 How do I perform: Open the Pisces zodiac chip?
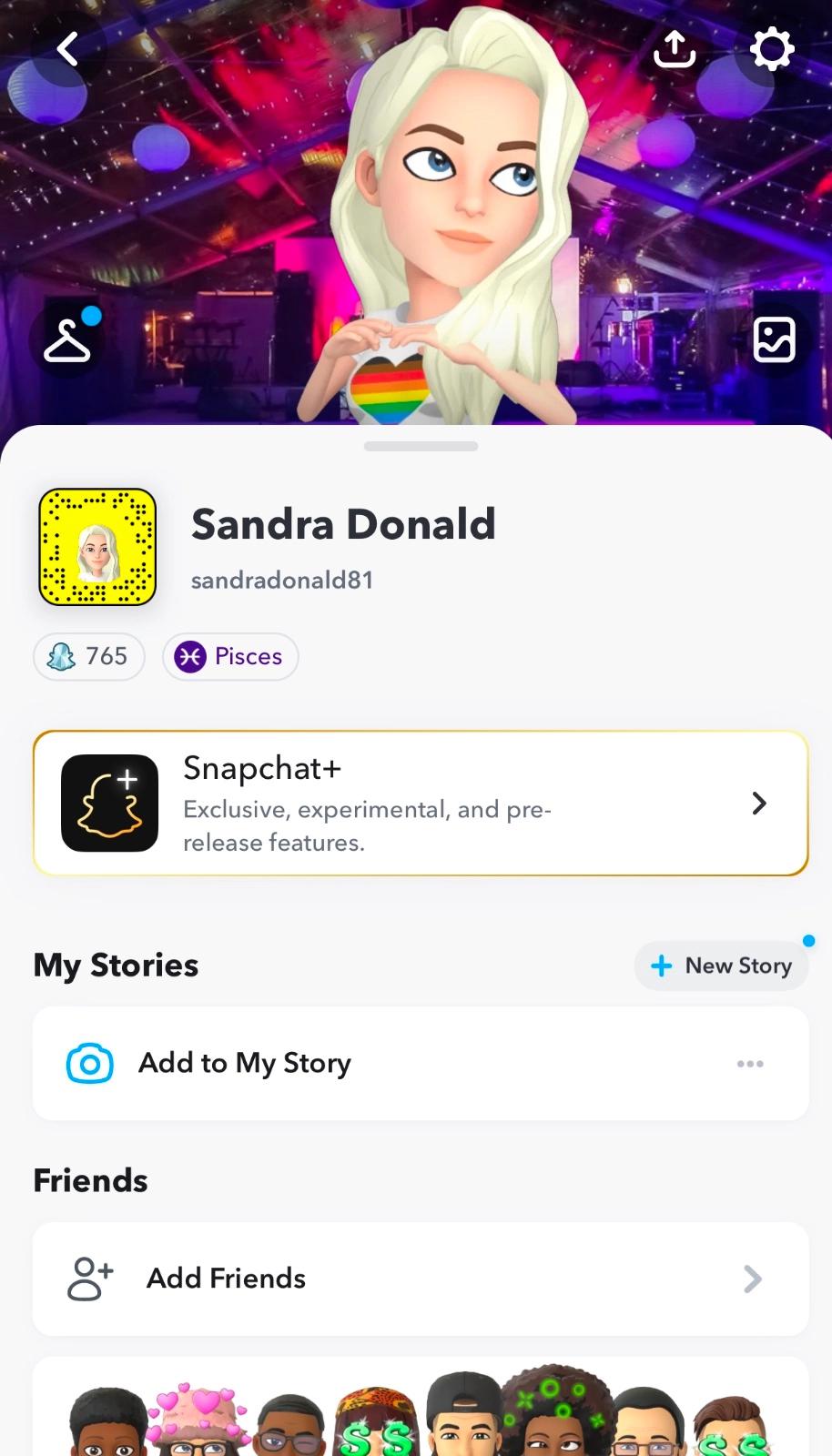click(x=230, y=656)
